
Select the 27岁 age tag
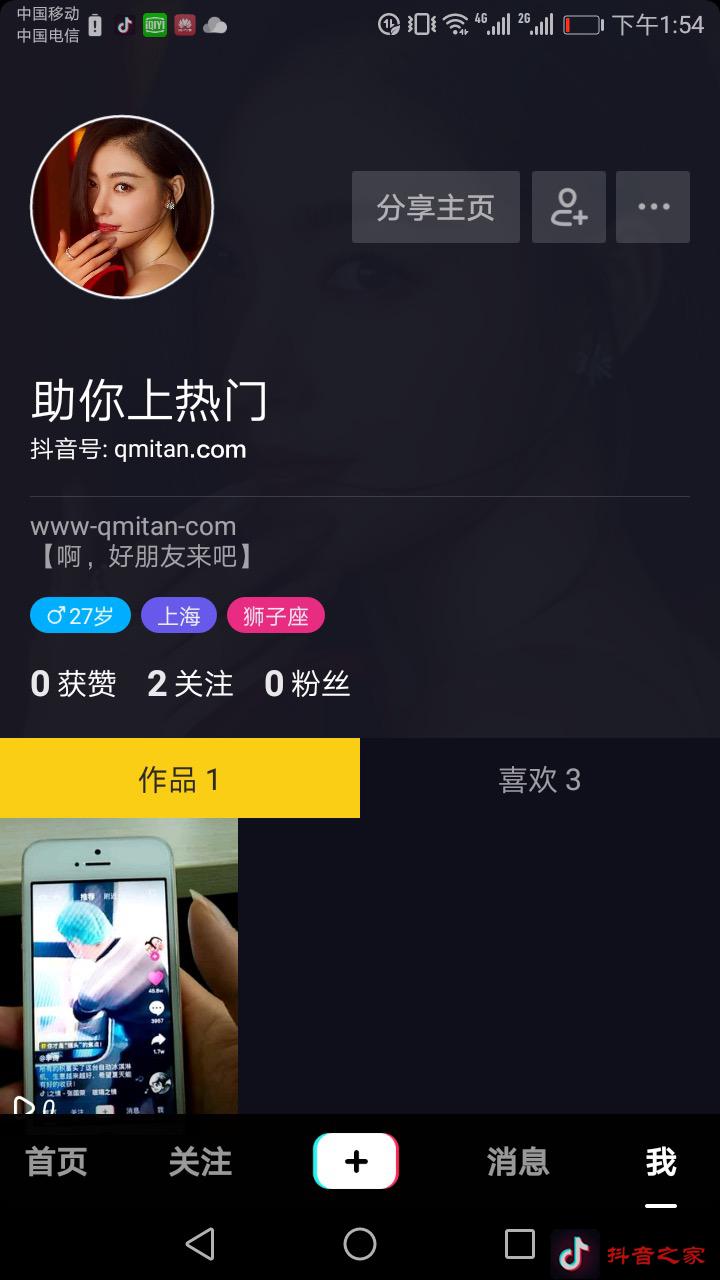79,615
